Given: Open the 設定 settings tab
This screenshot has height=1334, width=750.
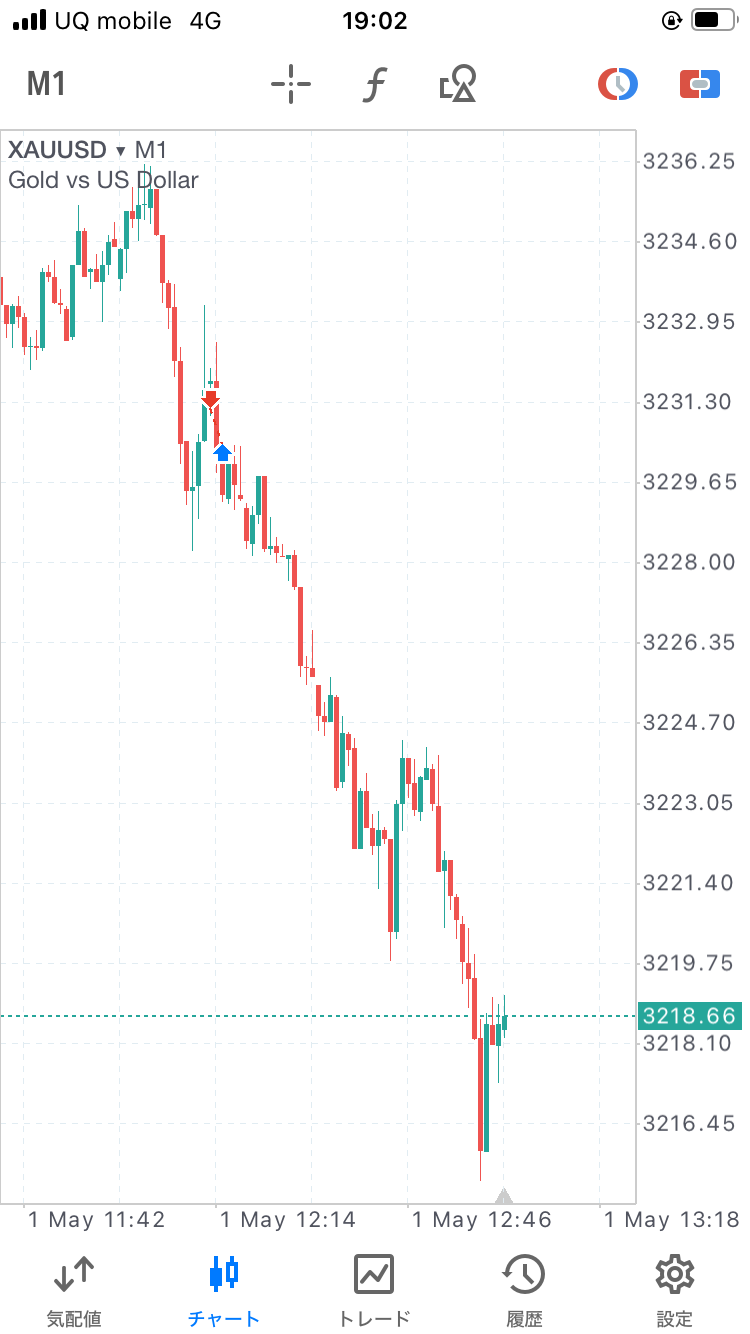Looking at the screenshot, I should pyautogui.click(x=674, y=1289).
